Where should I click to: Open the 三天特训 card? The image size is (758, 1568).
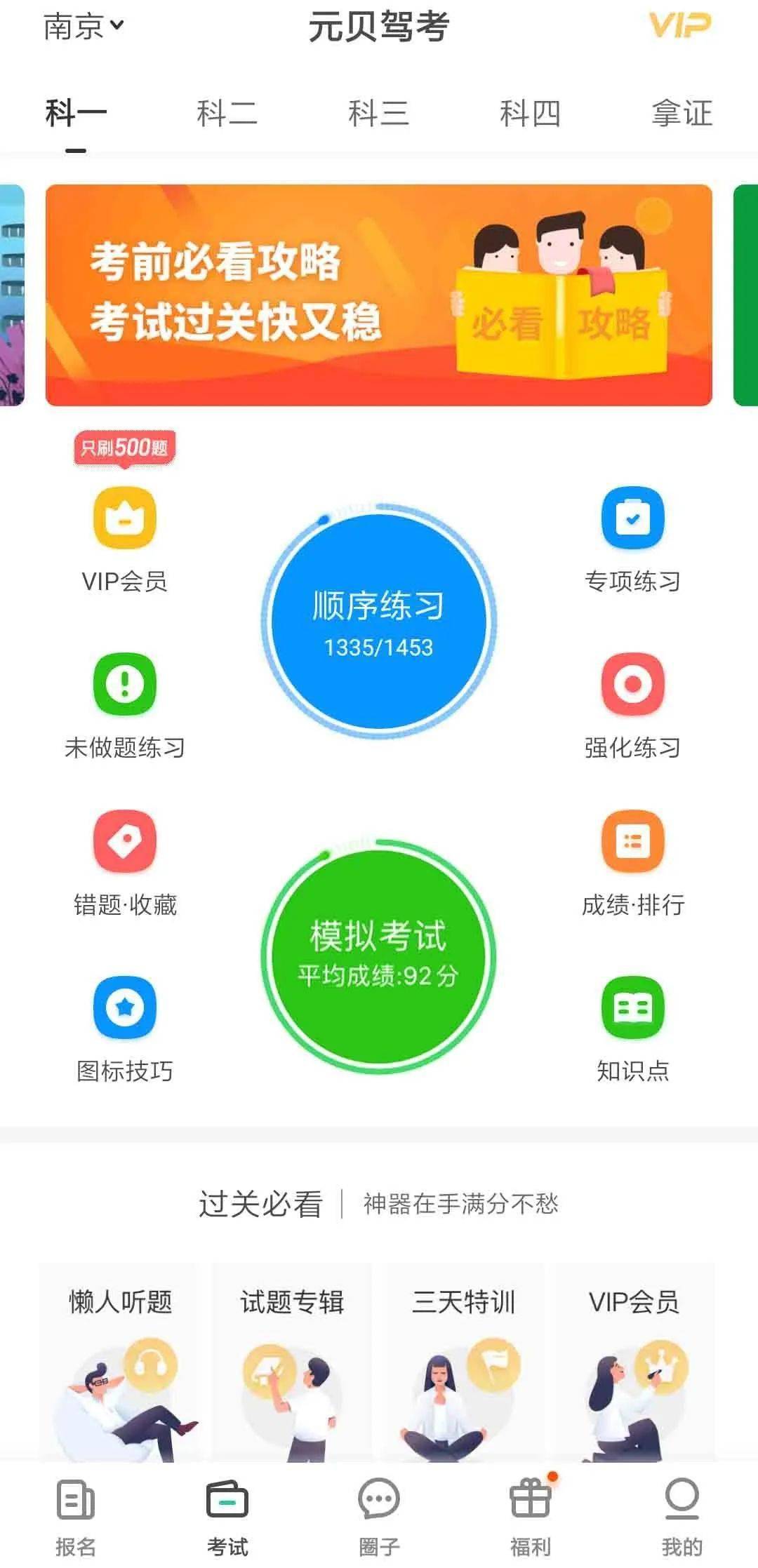[463, 1362]
